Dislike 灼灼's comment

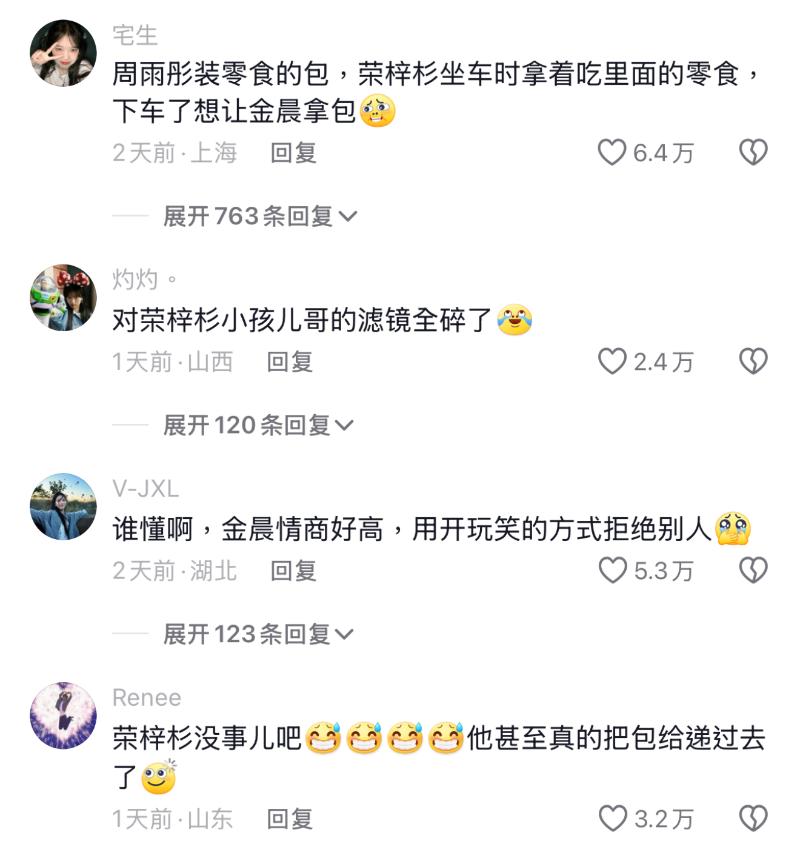tap(752, 361)
